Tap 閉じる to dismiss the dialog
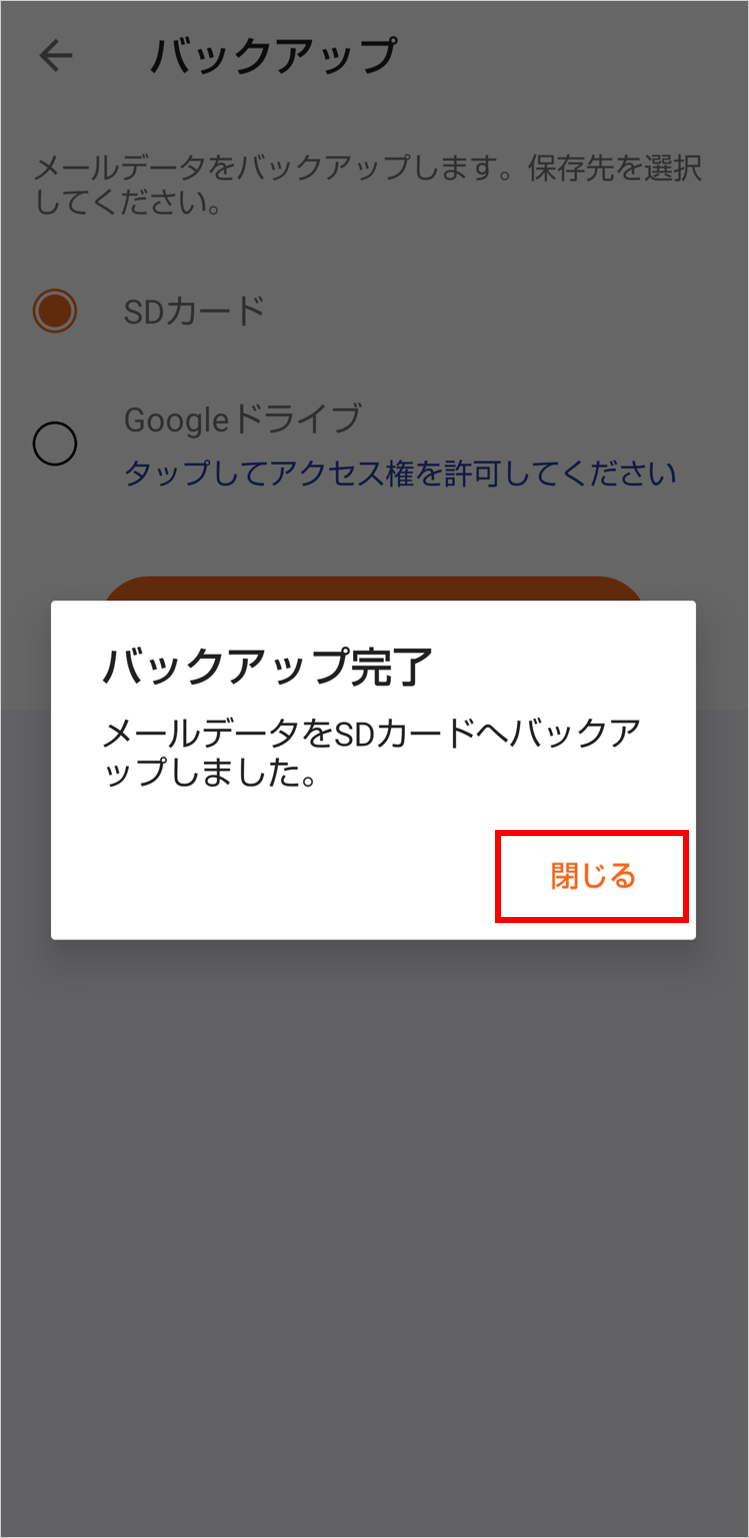 [x=592, y=876]
